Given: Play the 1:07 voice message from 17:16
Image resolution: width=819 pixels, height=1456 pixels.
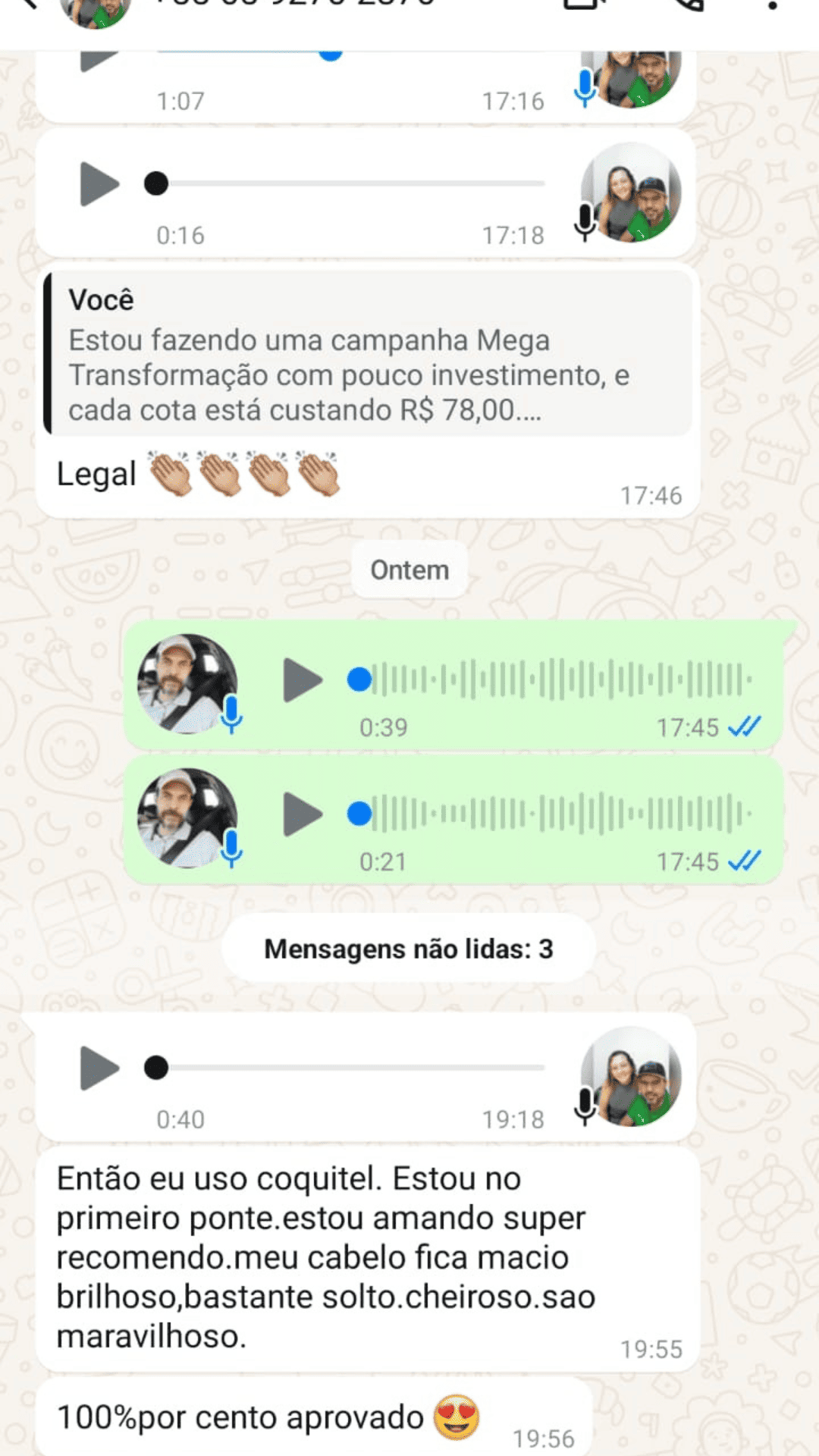Looking at the screenshot, I should (100, 58).
